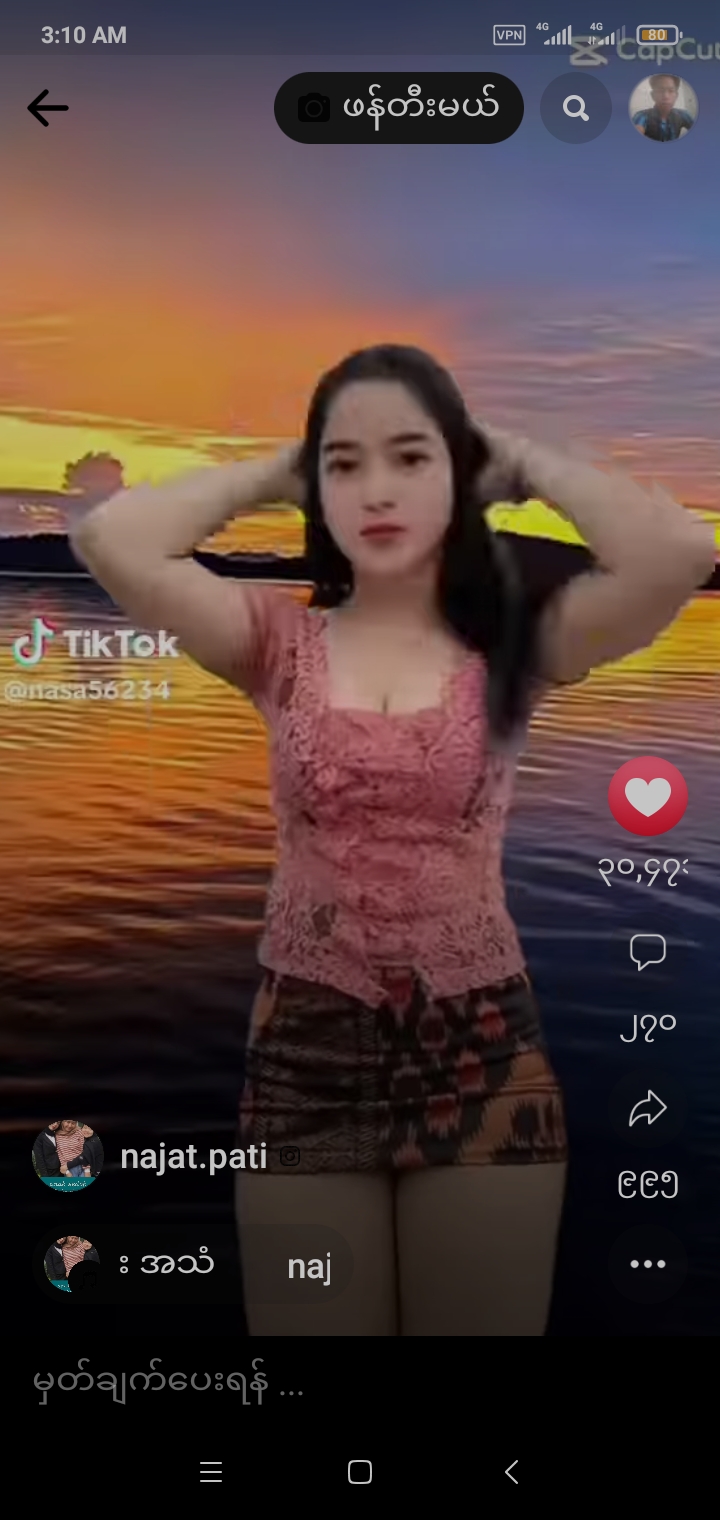Screen dimensions: 720x1520
Task: Open the profile picture at top right
Action: 662,108
